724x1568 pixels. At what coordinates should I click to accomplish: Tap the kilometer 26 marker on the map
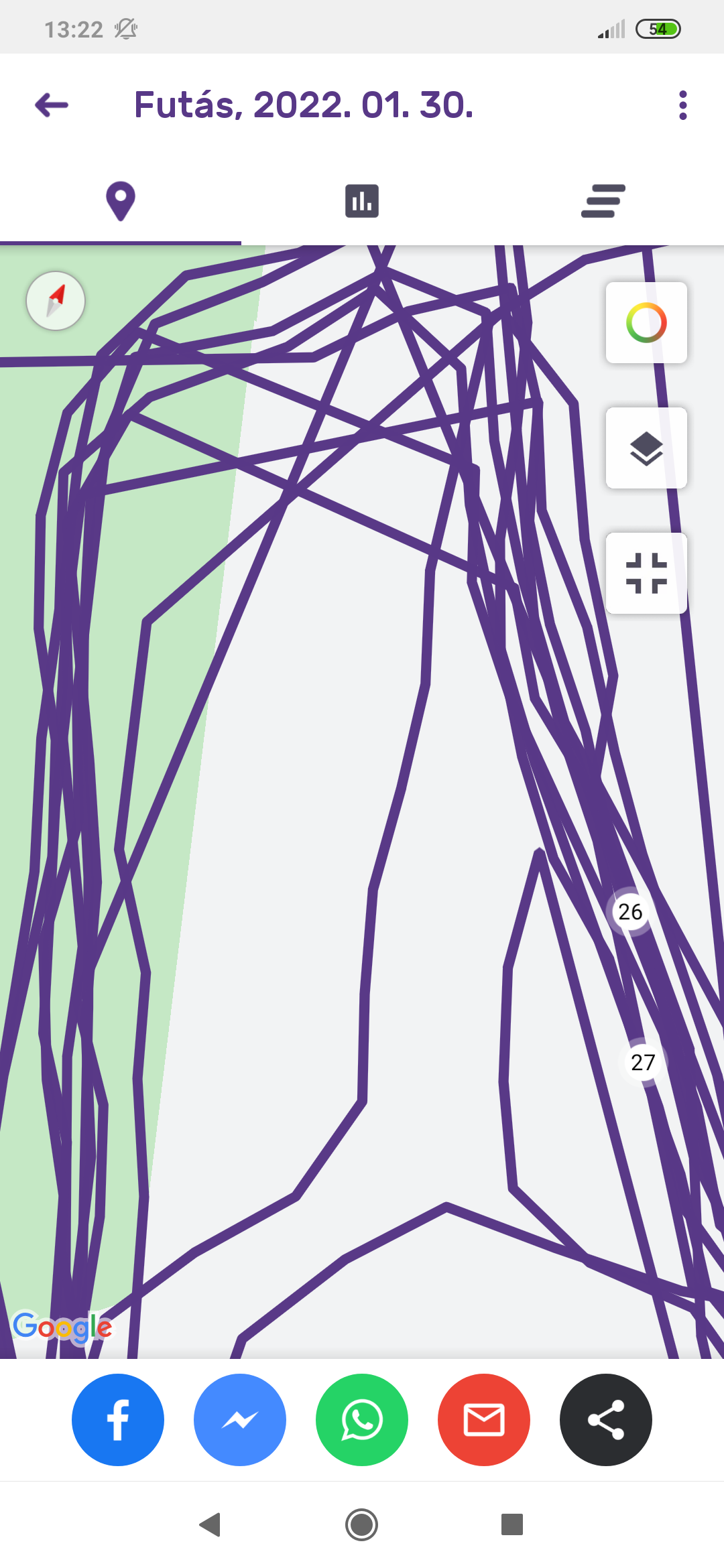(630, 912)
